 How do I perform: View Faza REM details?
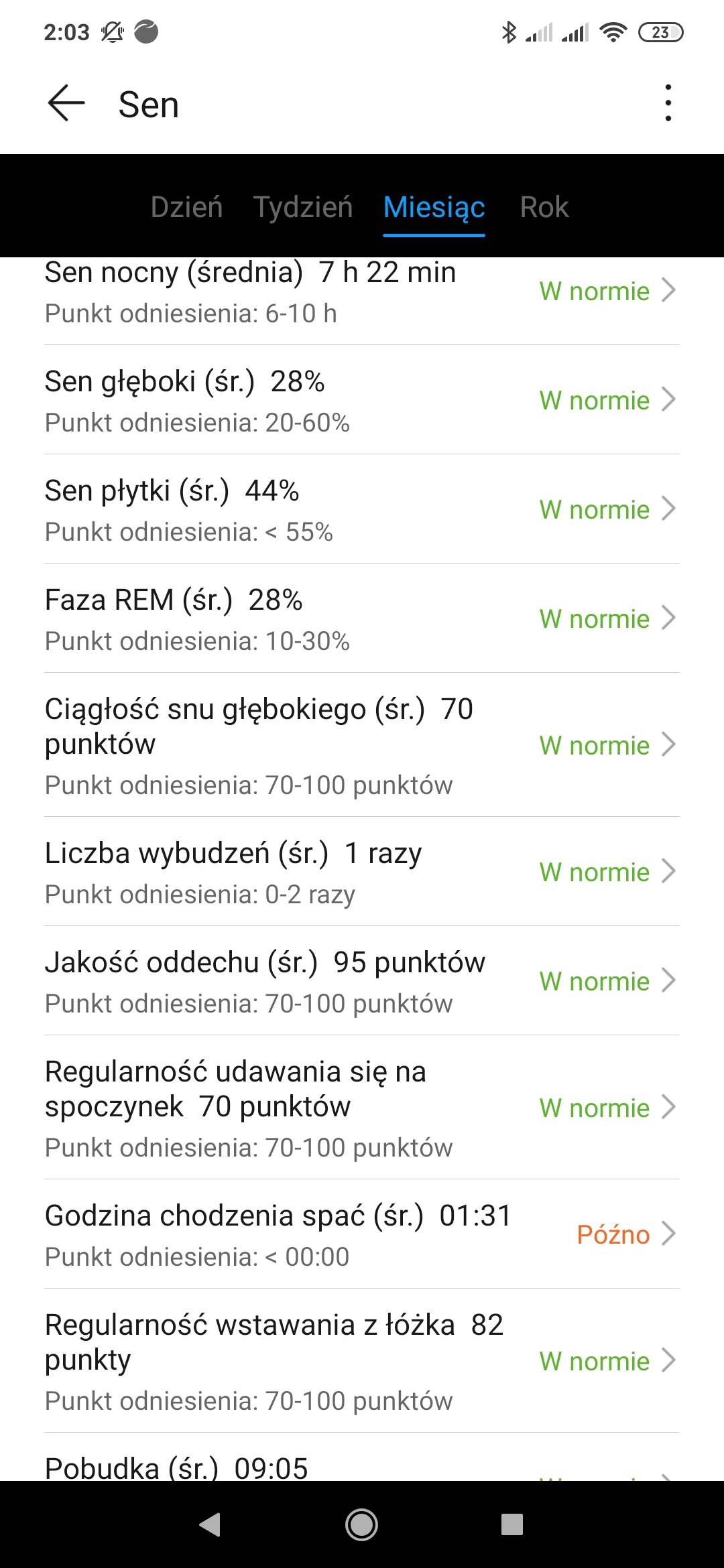[x=362, y=618]
